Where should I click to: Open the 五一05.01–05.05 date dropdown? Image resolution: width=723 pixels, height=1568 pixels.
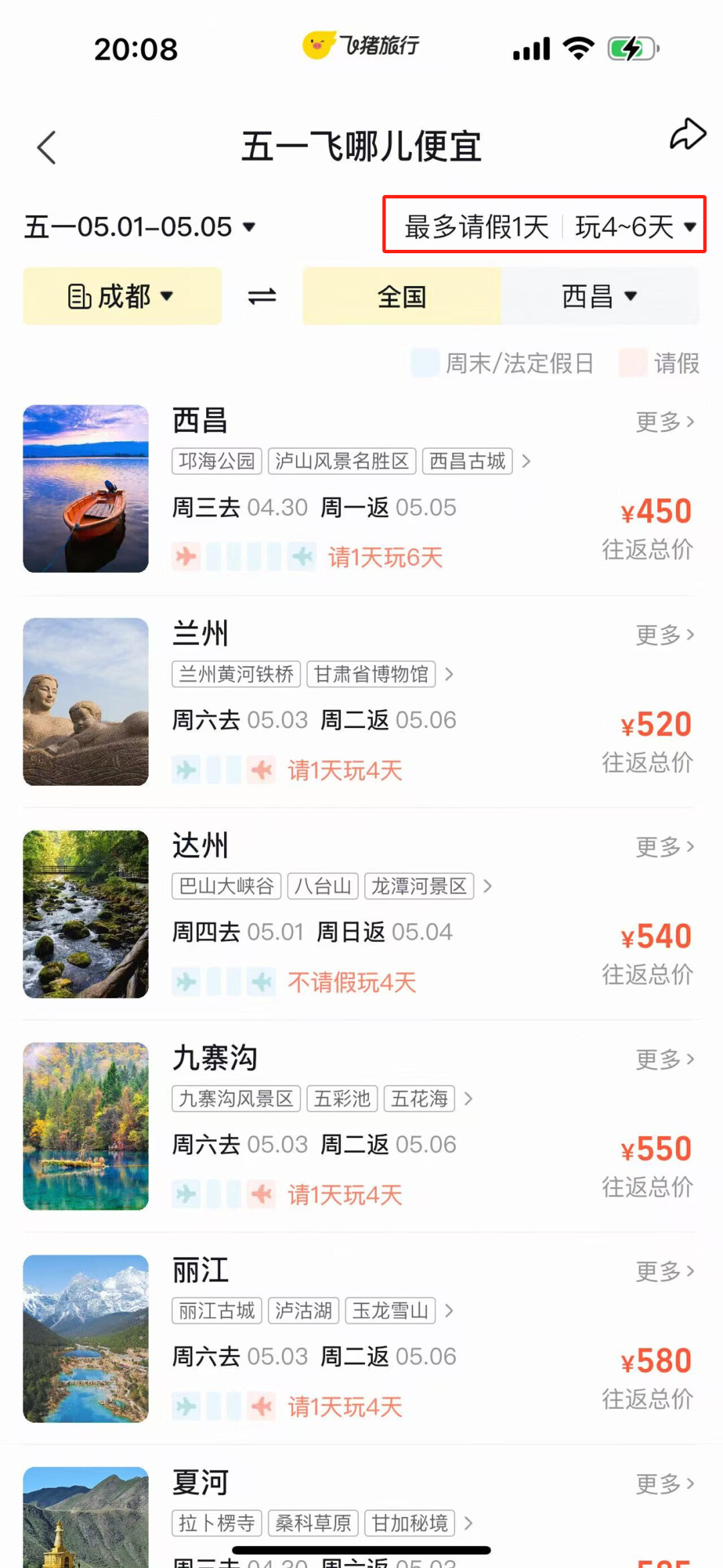coord(140,227)
